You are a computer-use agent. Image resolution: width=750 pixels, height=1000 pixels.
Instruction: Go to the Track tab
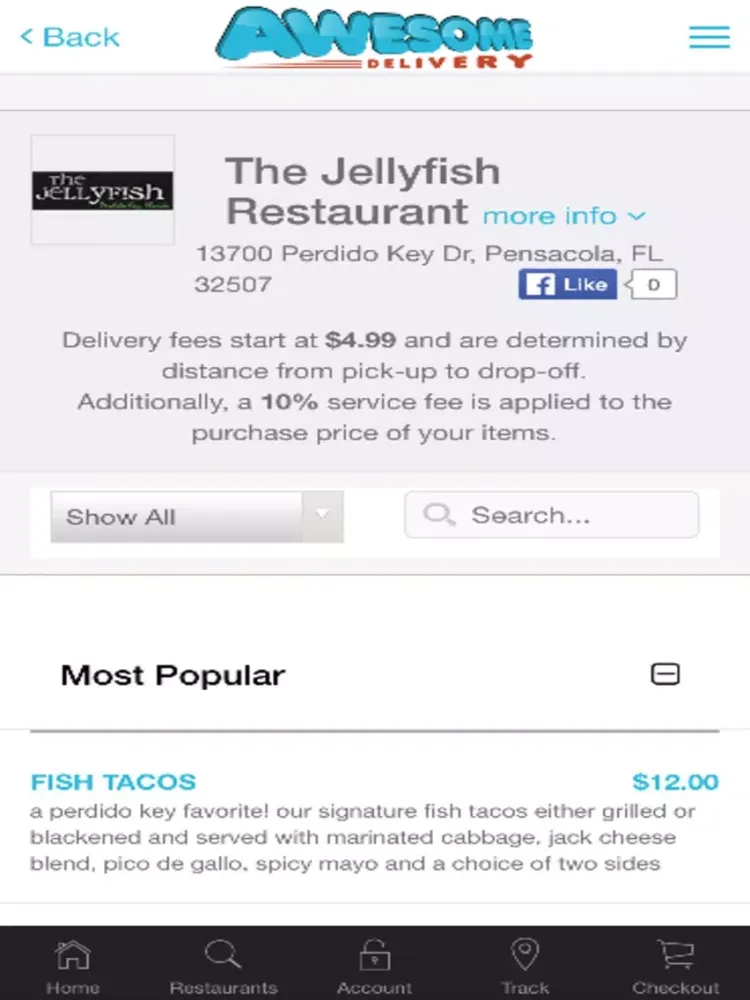[525, 965]
